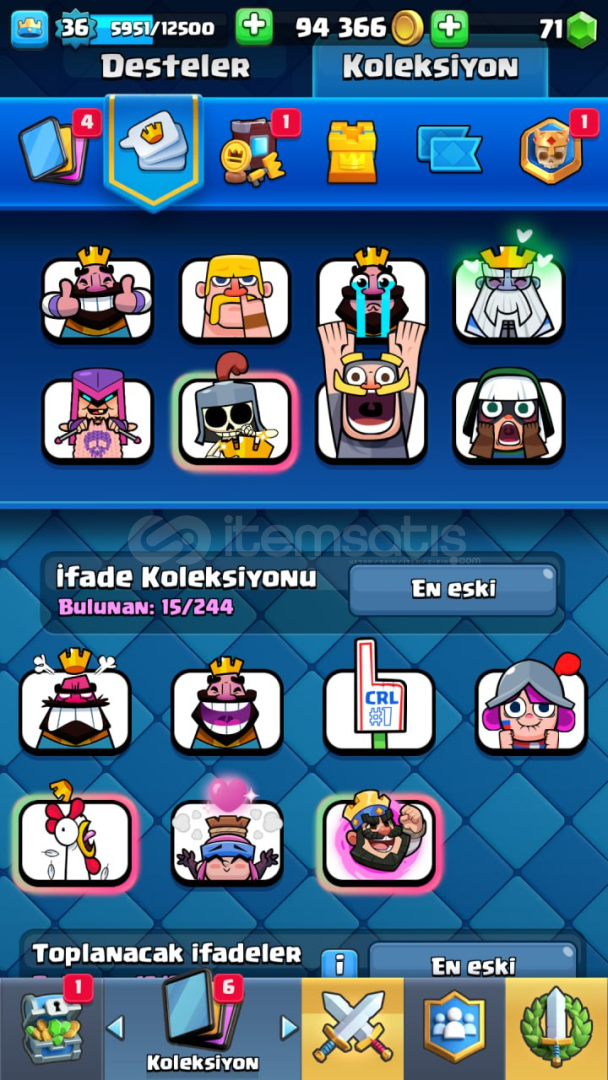
Task: Select the skeleton guard emote in deck
Action: point(234,419)
